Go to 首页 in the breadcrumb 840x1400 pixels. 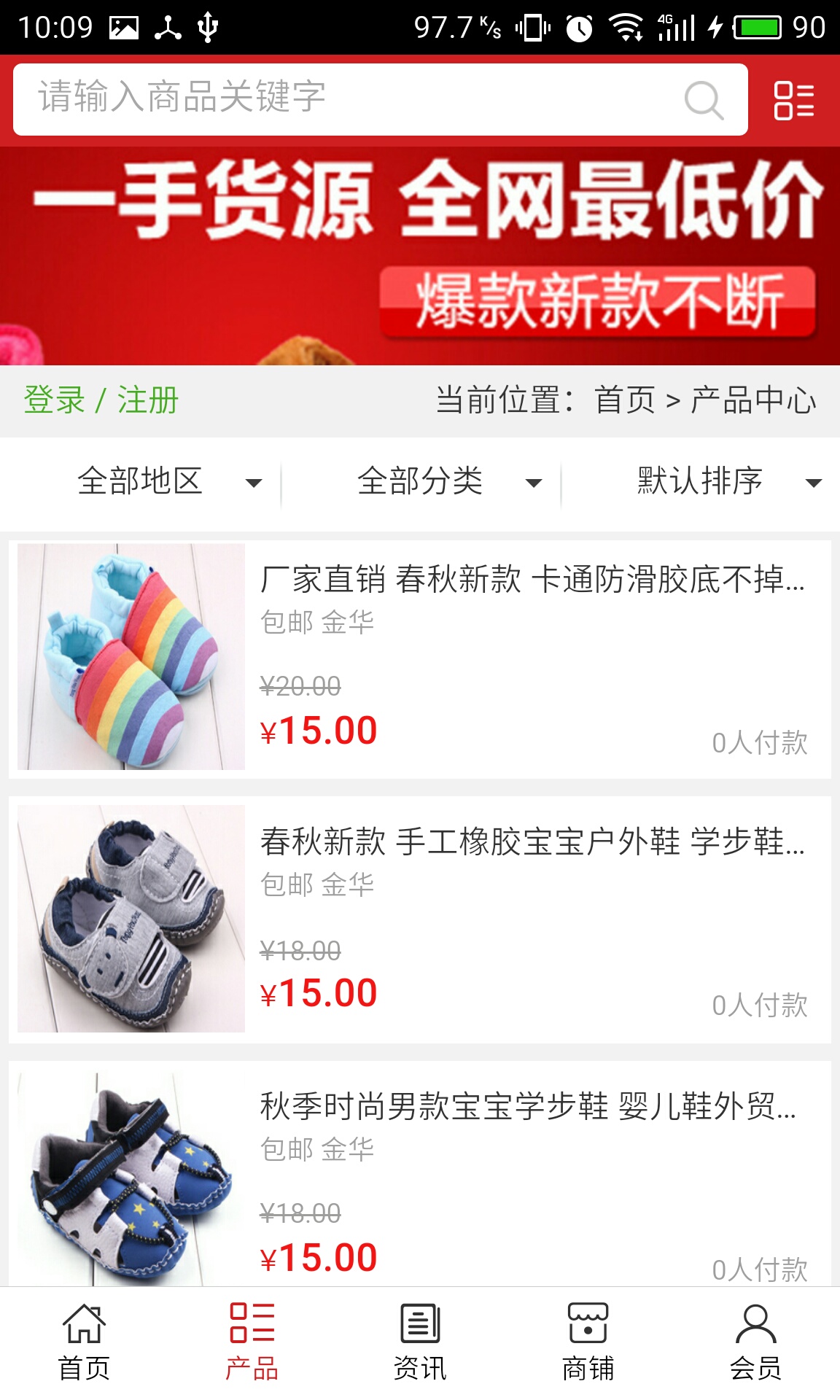point(625,400)
